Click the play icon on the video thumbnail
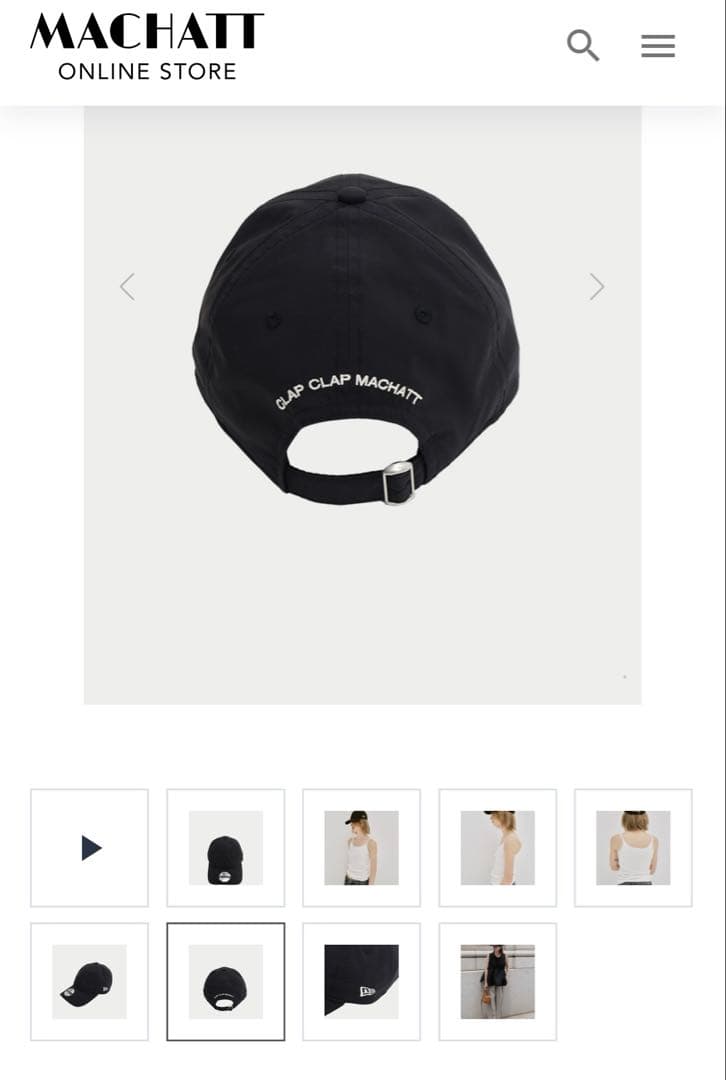Image resolution: width=726 pixels, height=1080 pixels. [x=89, y=848]
